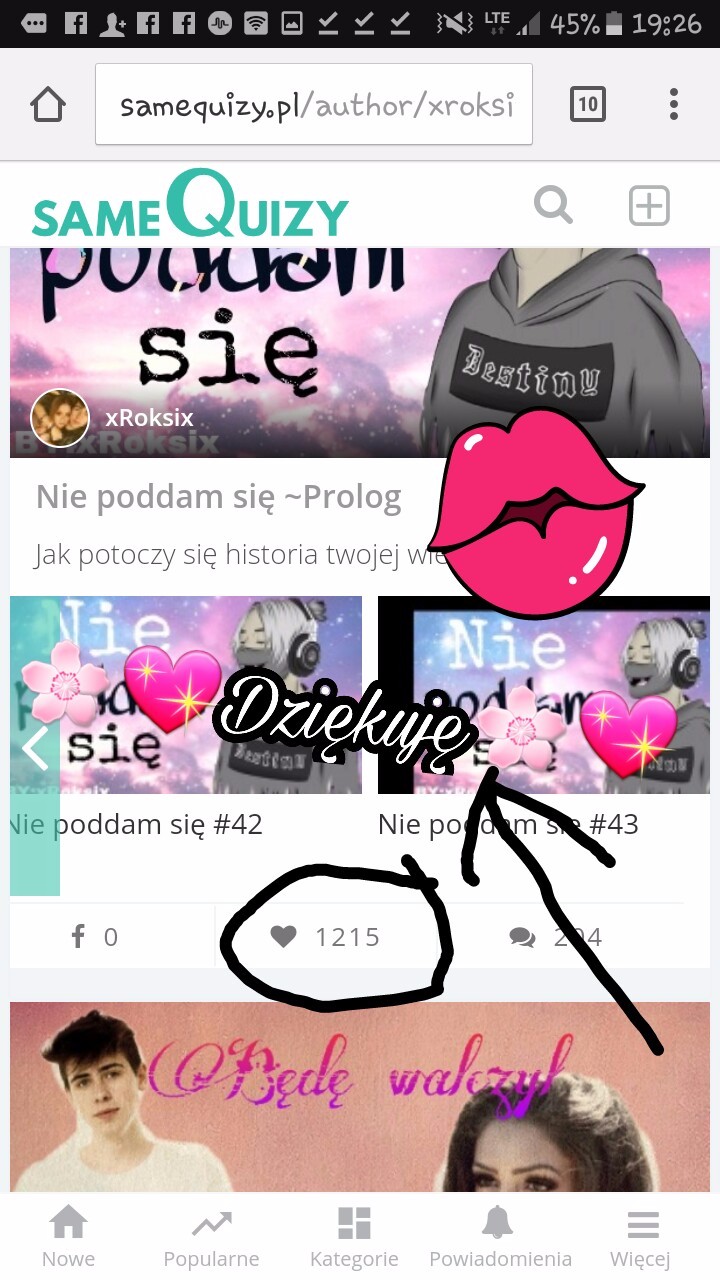Switch to the Nowe tab
This screenshot has width=720, height=1280.
[68, 1237]
